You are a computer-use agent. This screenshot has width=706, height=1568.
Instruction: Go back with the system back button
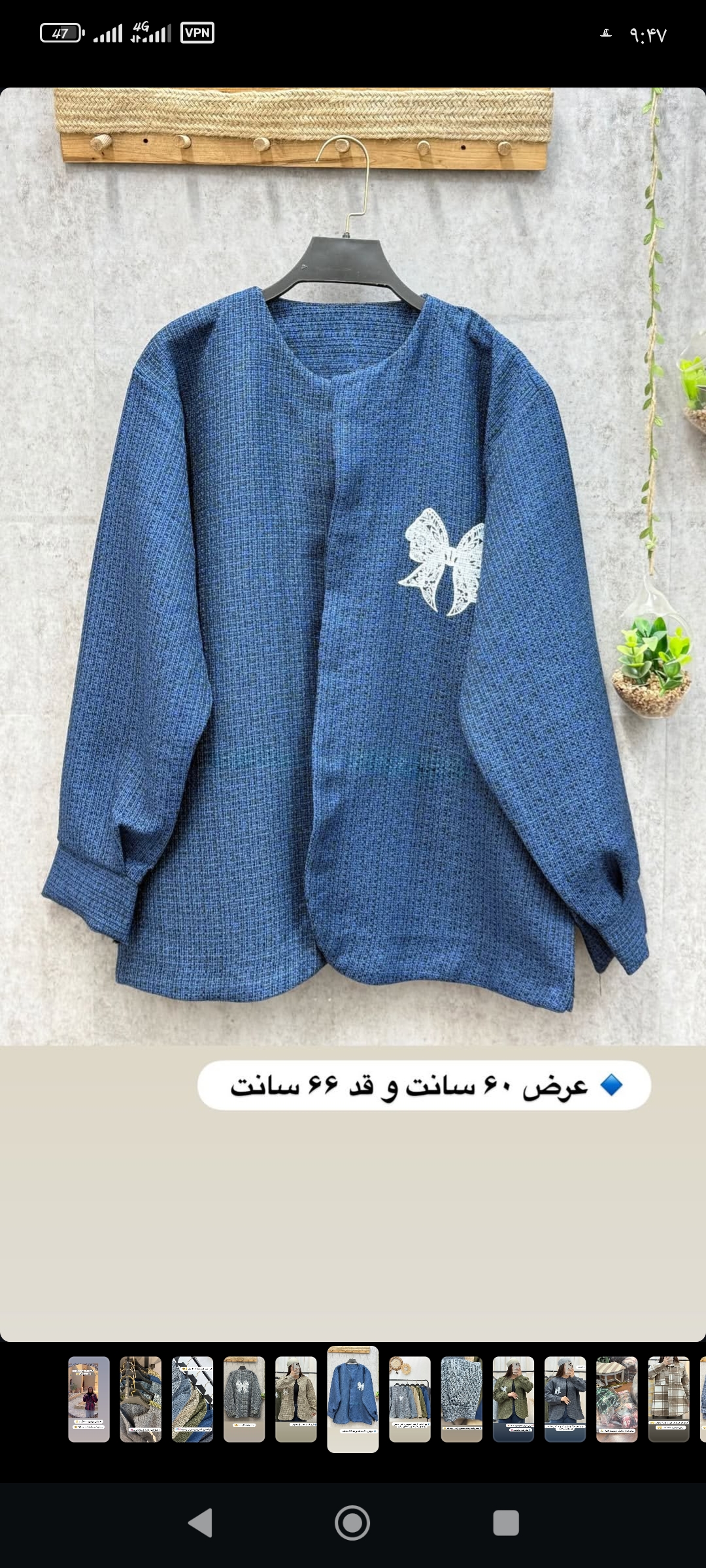point(200,1523)
